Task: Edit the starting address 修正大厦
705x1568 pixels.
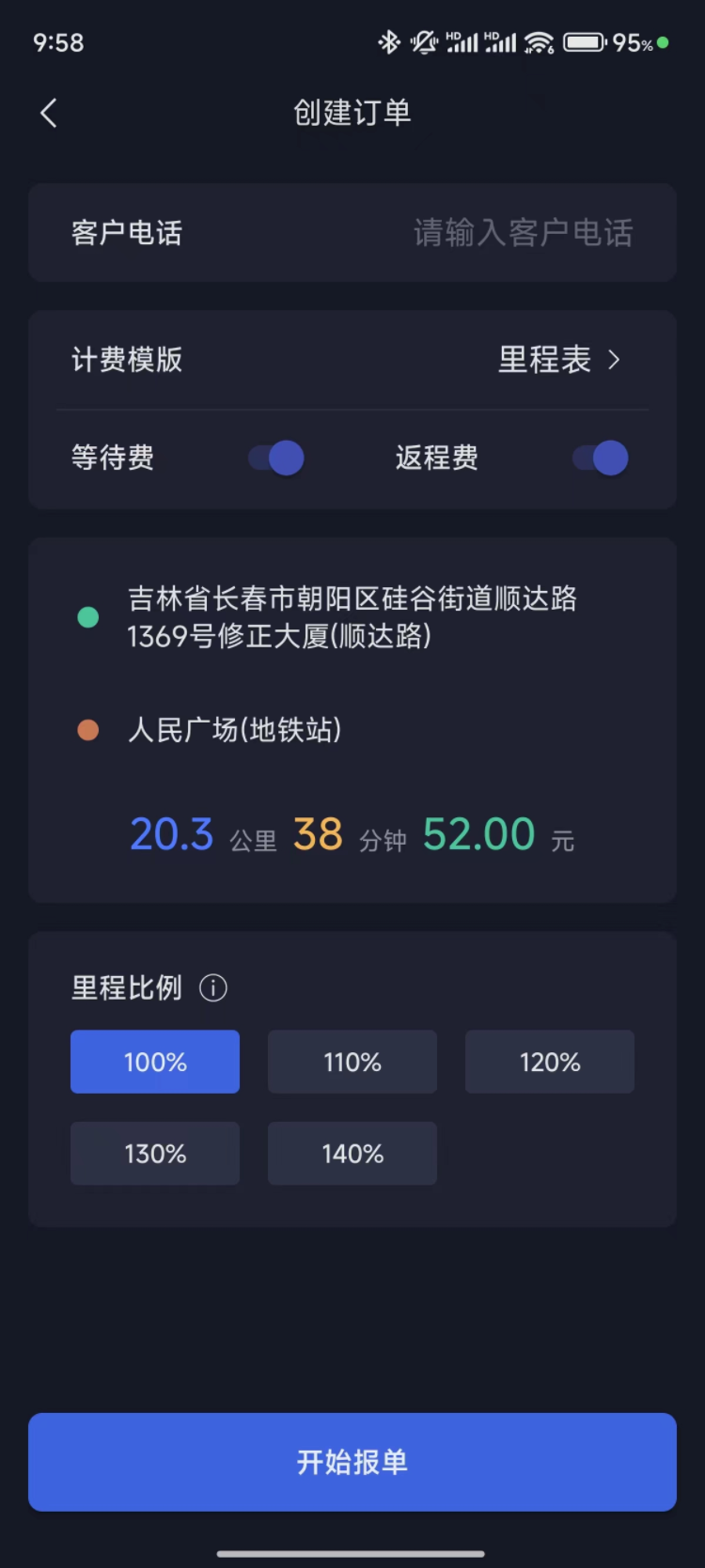Action: 352,617
